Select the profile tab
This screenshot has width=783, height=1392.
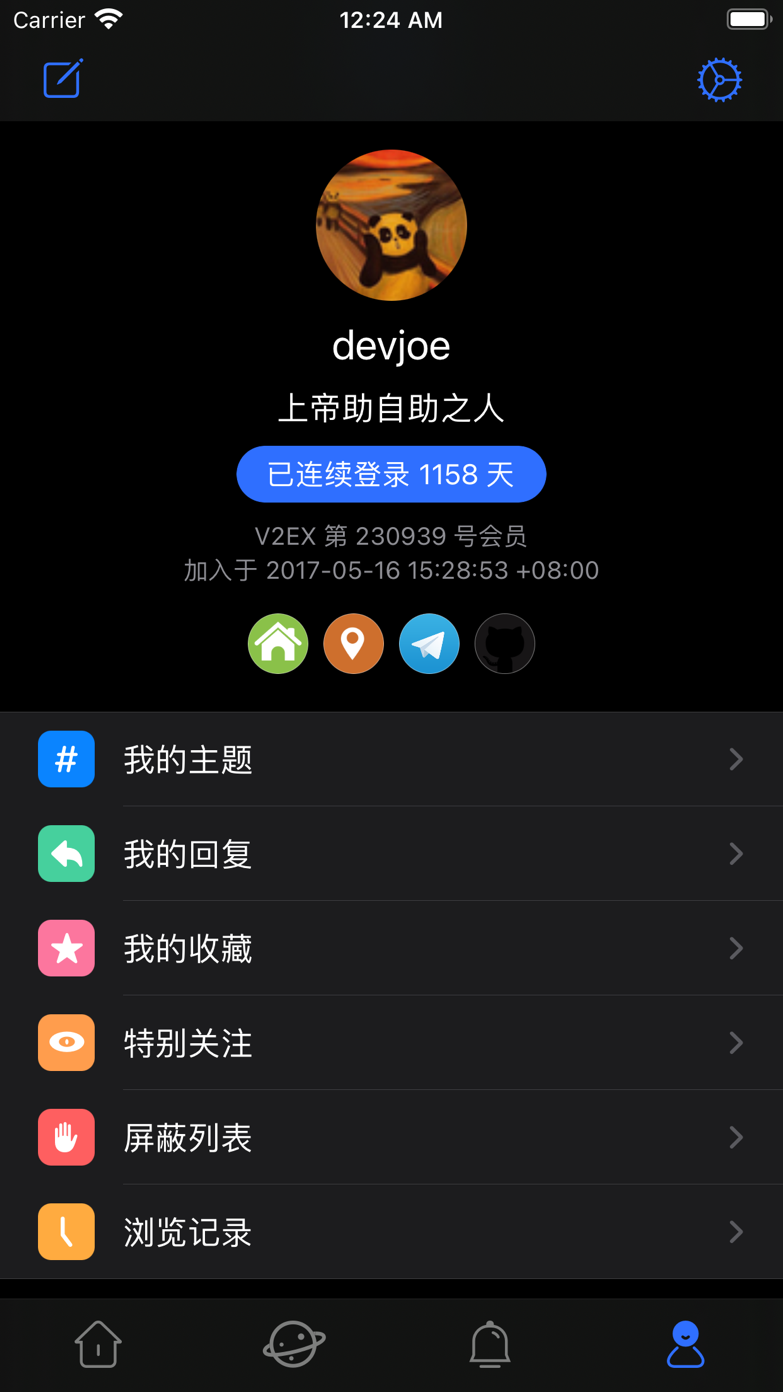[x=685, y=1344]
